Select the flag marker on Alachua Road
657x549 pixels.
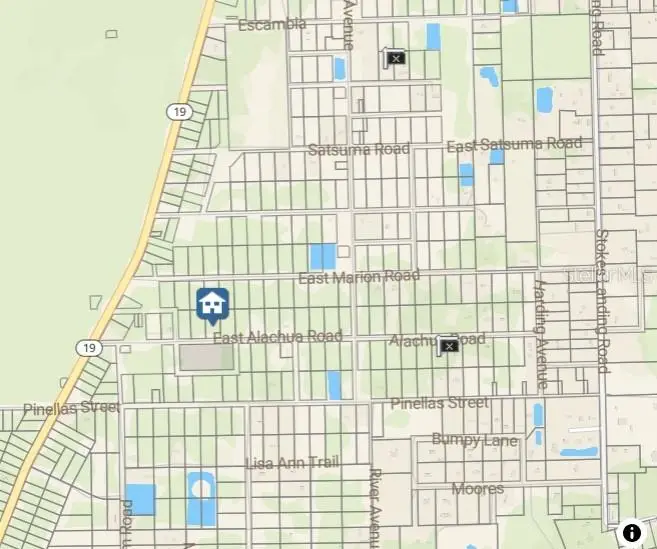pos(448,347)
